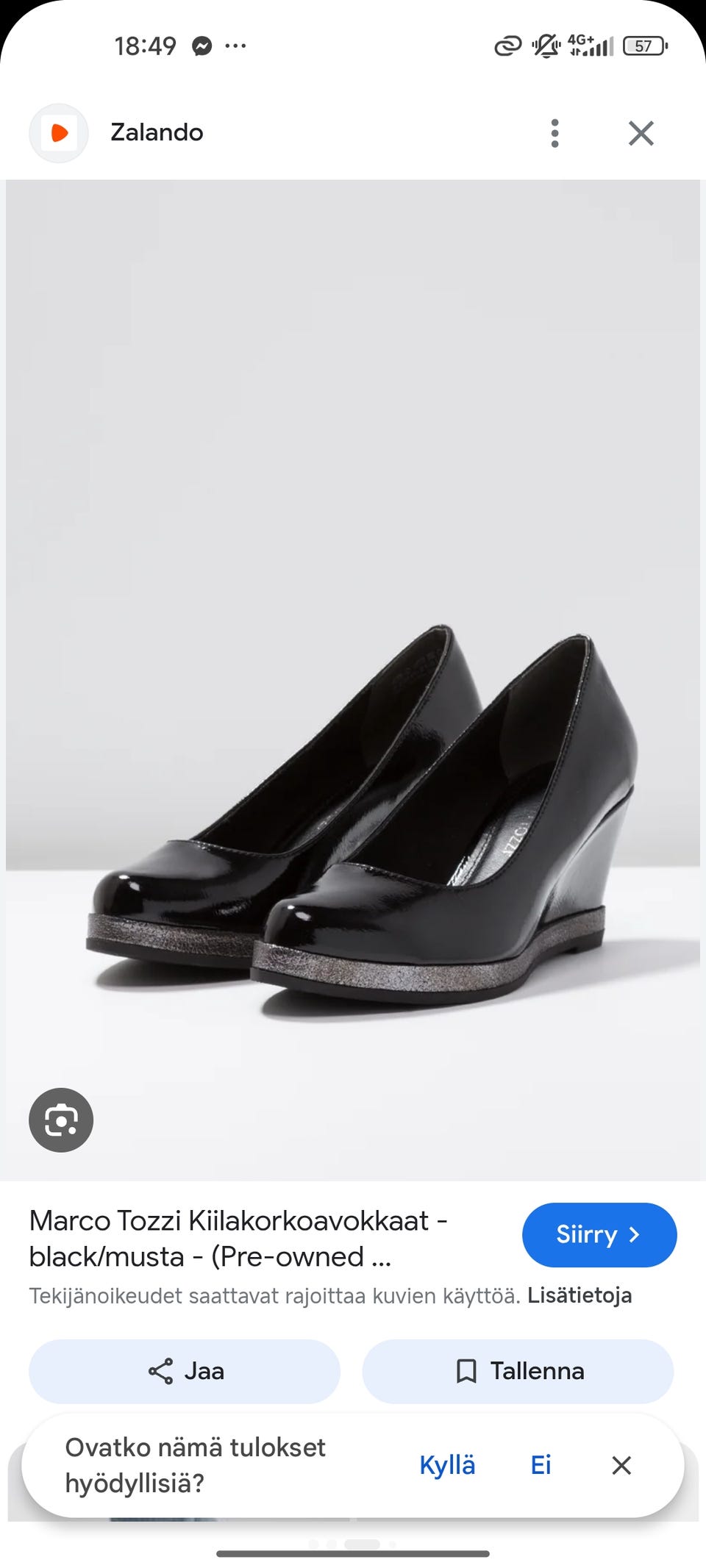This screenshot has width=706, height=1568.
Task: Tap Siirry to visit the product page
Action: 599,1234
